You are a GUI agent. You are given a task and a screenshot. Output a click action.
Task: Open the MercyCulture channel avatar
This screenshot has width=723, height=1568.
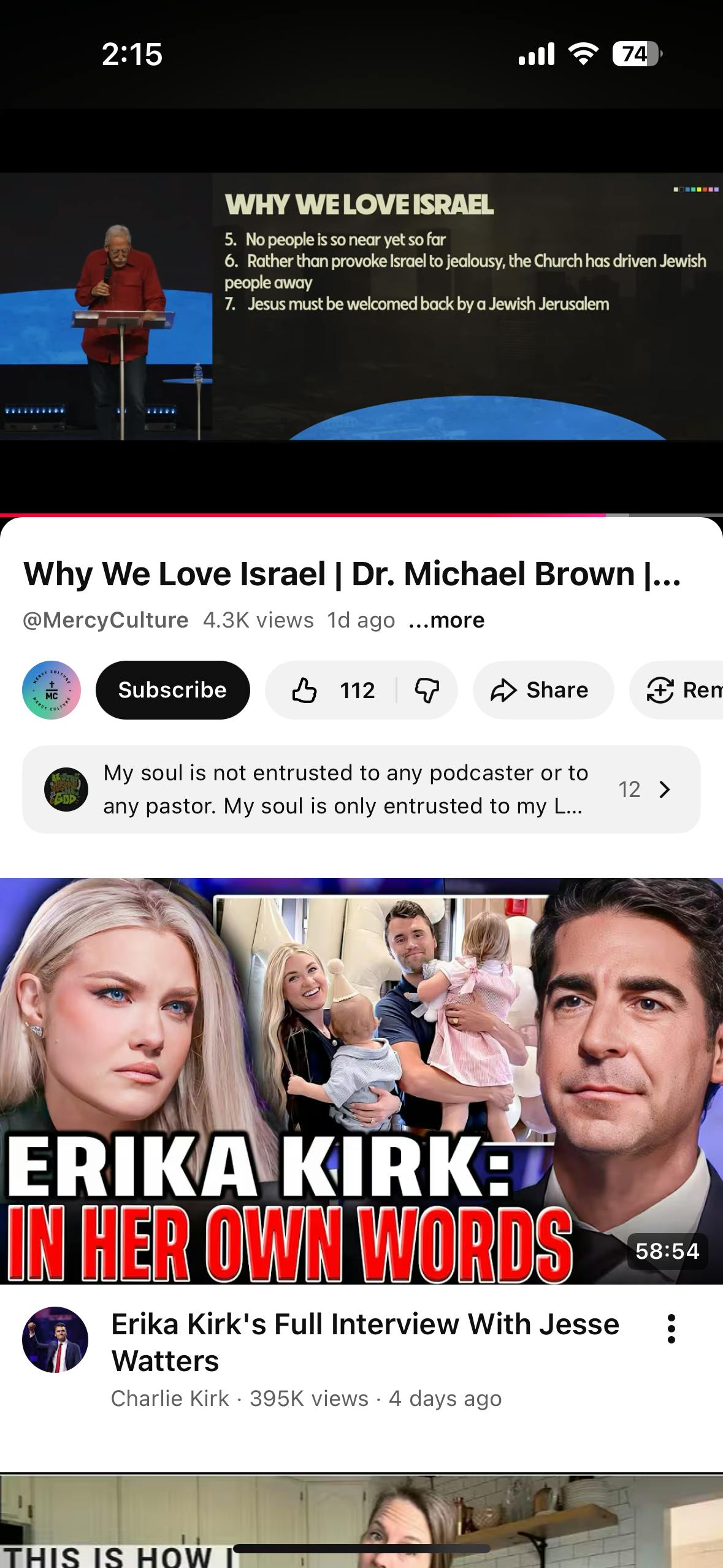click(x=52, y=690)
